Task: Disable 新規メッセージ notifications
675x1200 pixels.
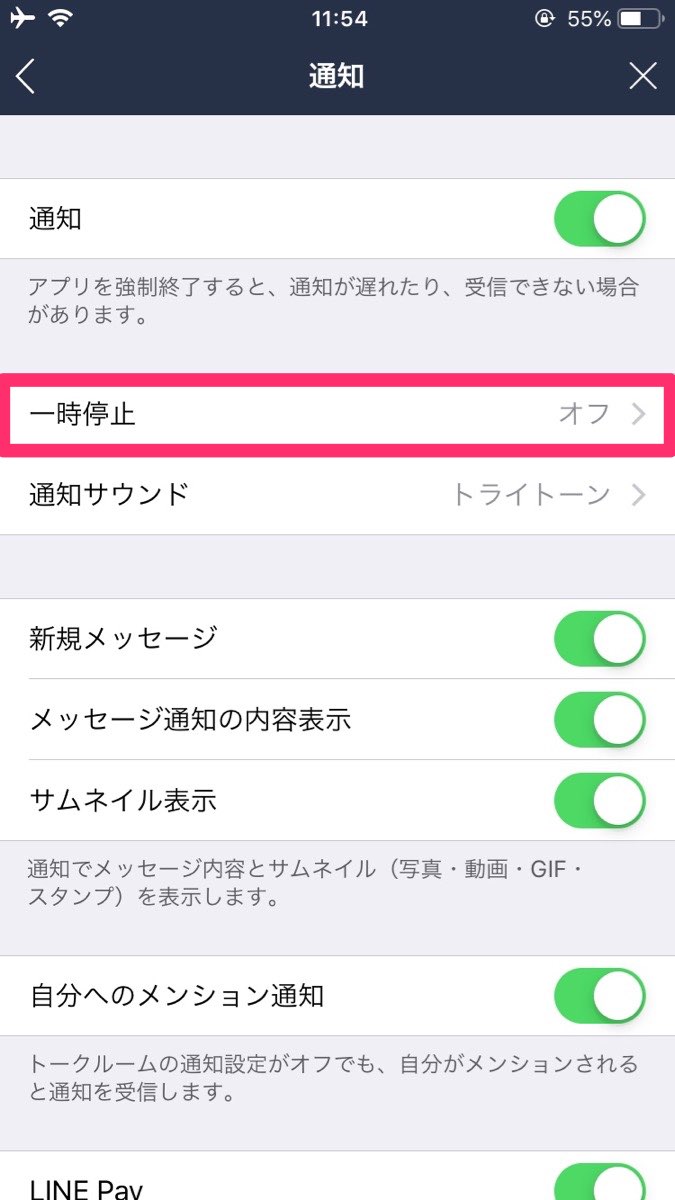Action: [x=600, y=639]
